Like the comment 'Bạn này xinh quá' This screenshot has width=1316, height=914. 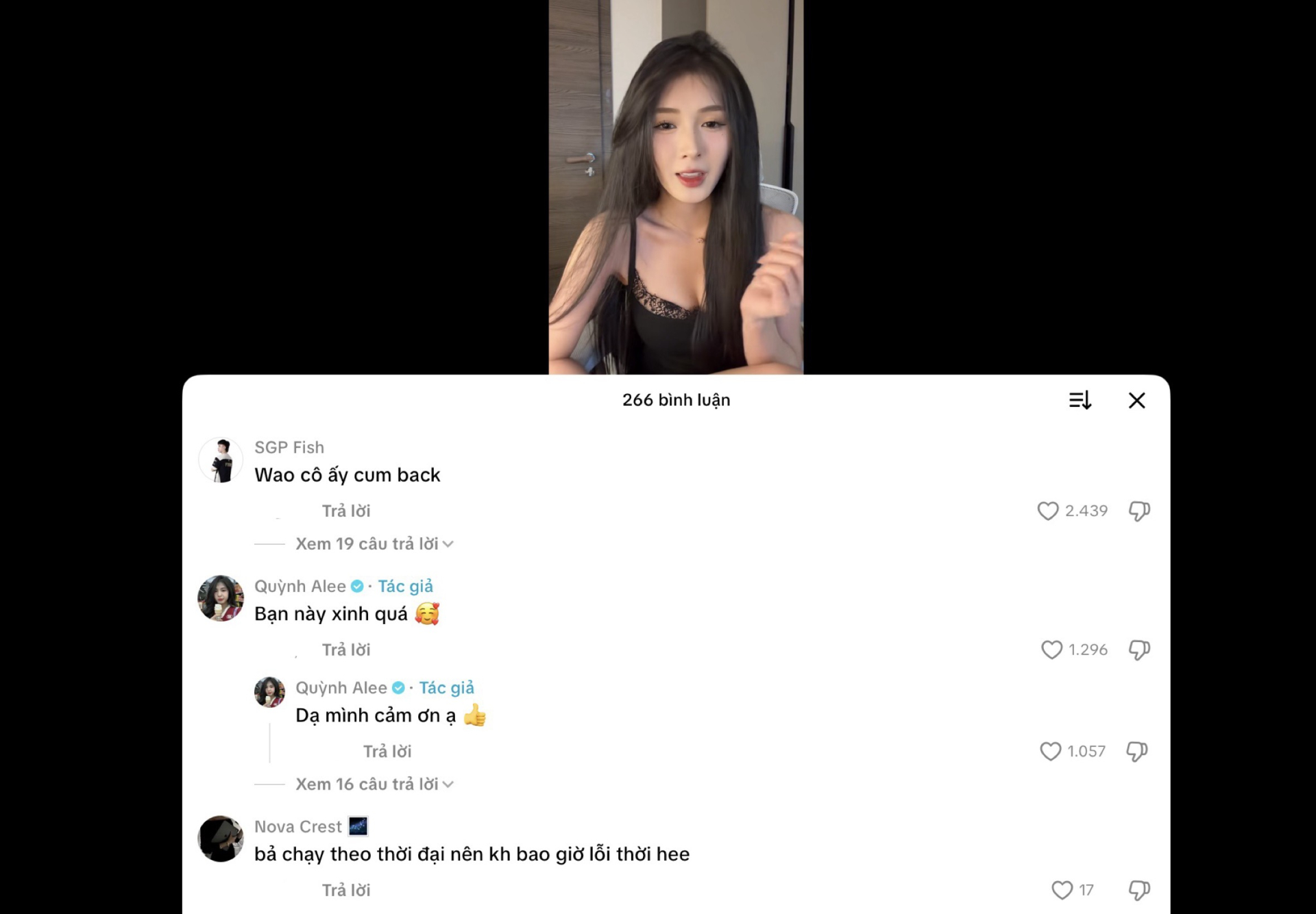click(1051, 650)
